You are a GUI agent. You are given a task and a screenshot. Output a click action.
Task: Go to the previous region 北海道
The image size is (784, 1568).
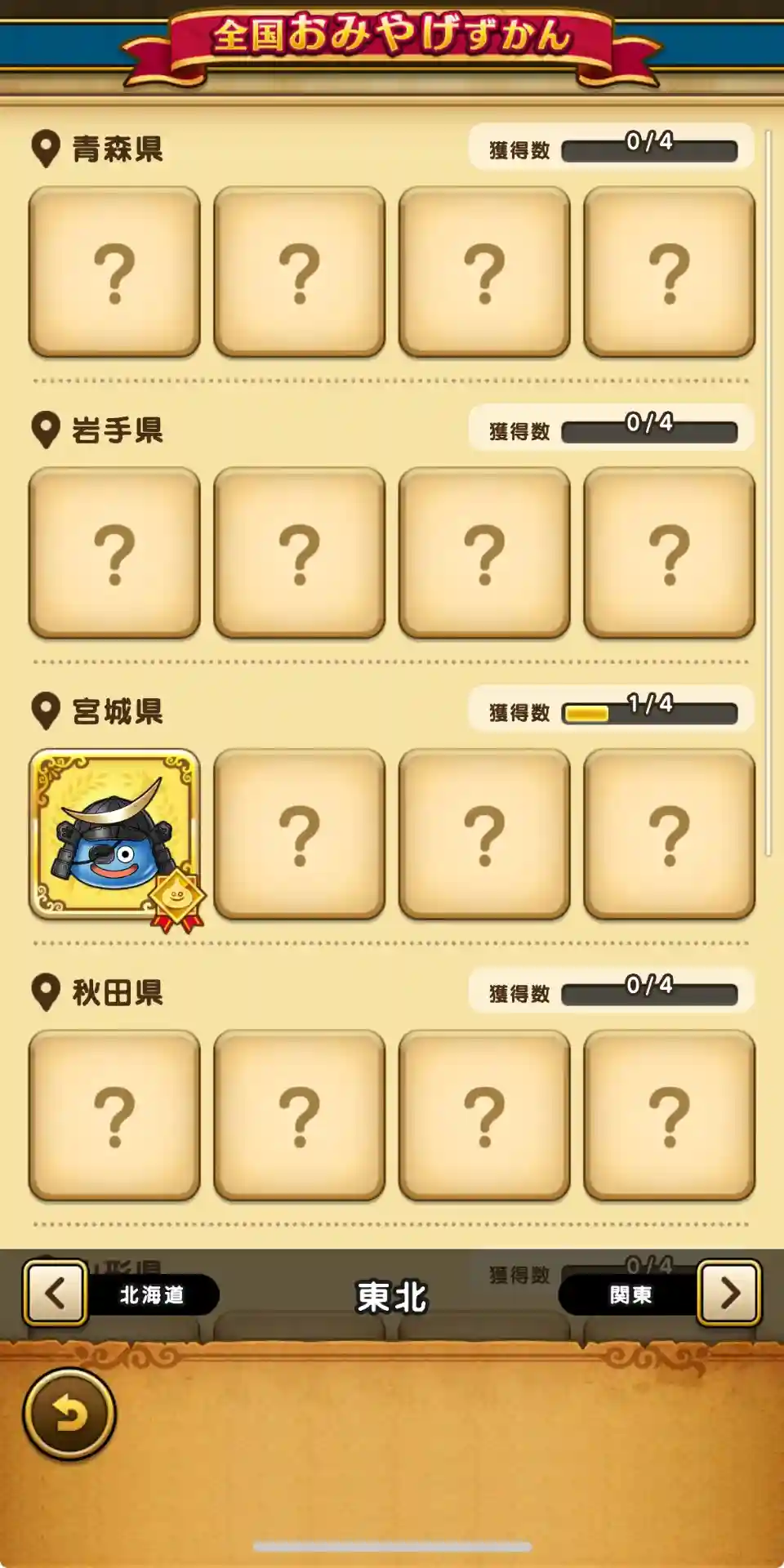tap(56, 1293)
